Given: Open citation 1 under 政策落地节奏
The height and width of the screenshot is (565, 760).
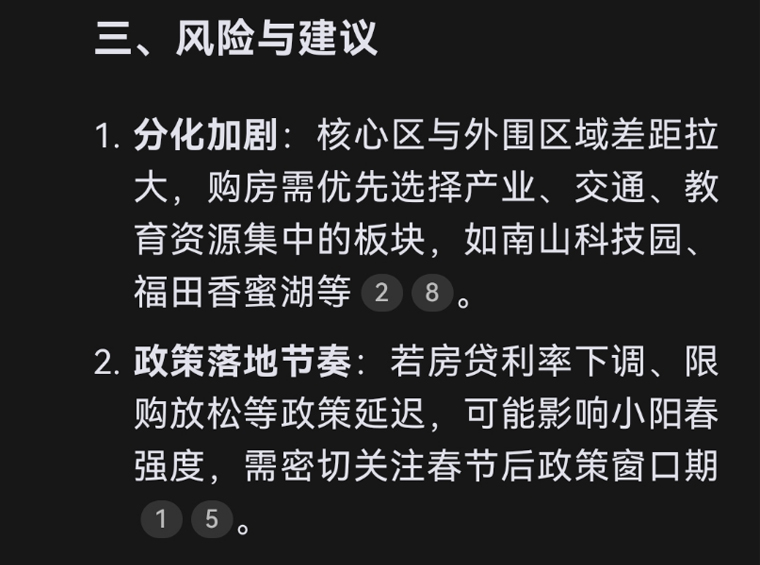Looking at the screenshot, I should pos(162,519).
